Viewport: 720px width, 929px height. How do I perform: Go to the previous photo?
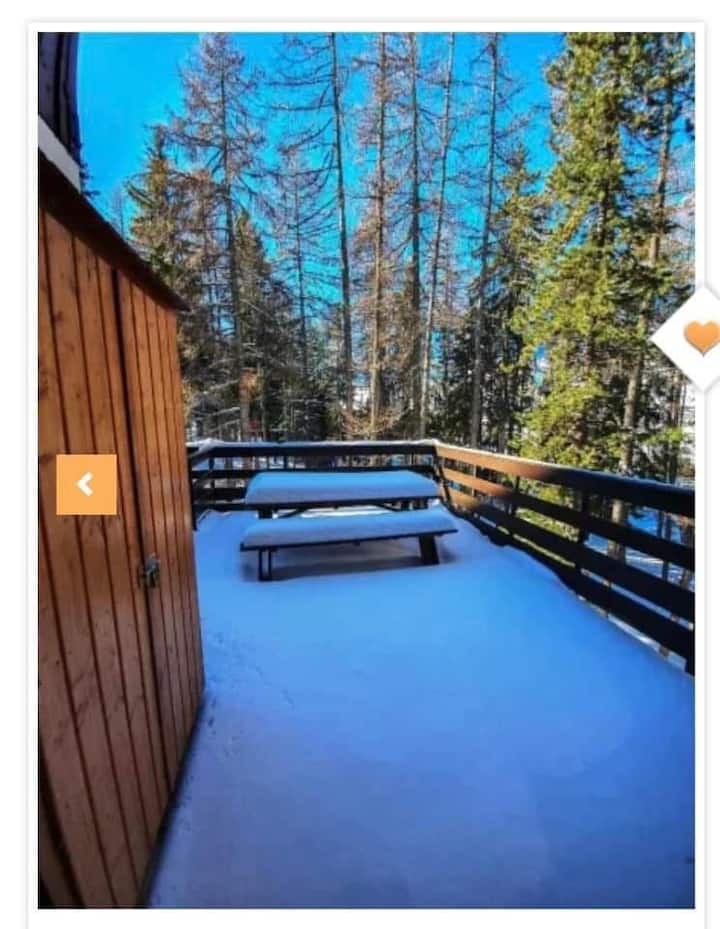pos(86,485)
